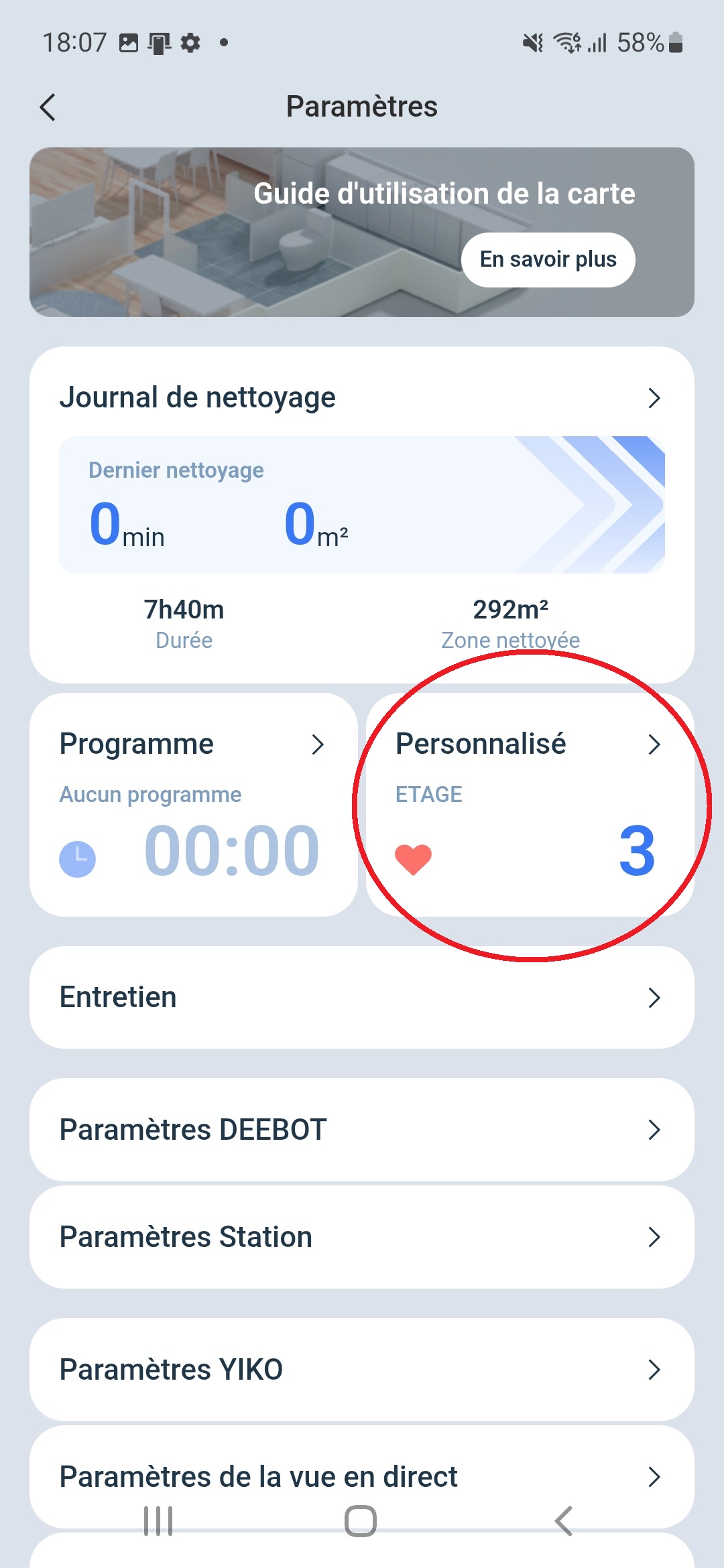Go back from the Paramètres screen
724x1568 pixels.
coord(48,107)
